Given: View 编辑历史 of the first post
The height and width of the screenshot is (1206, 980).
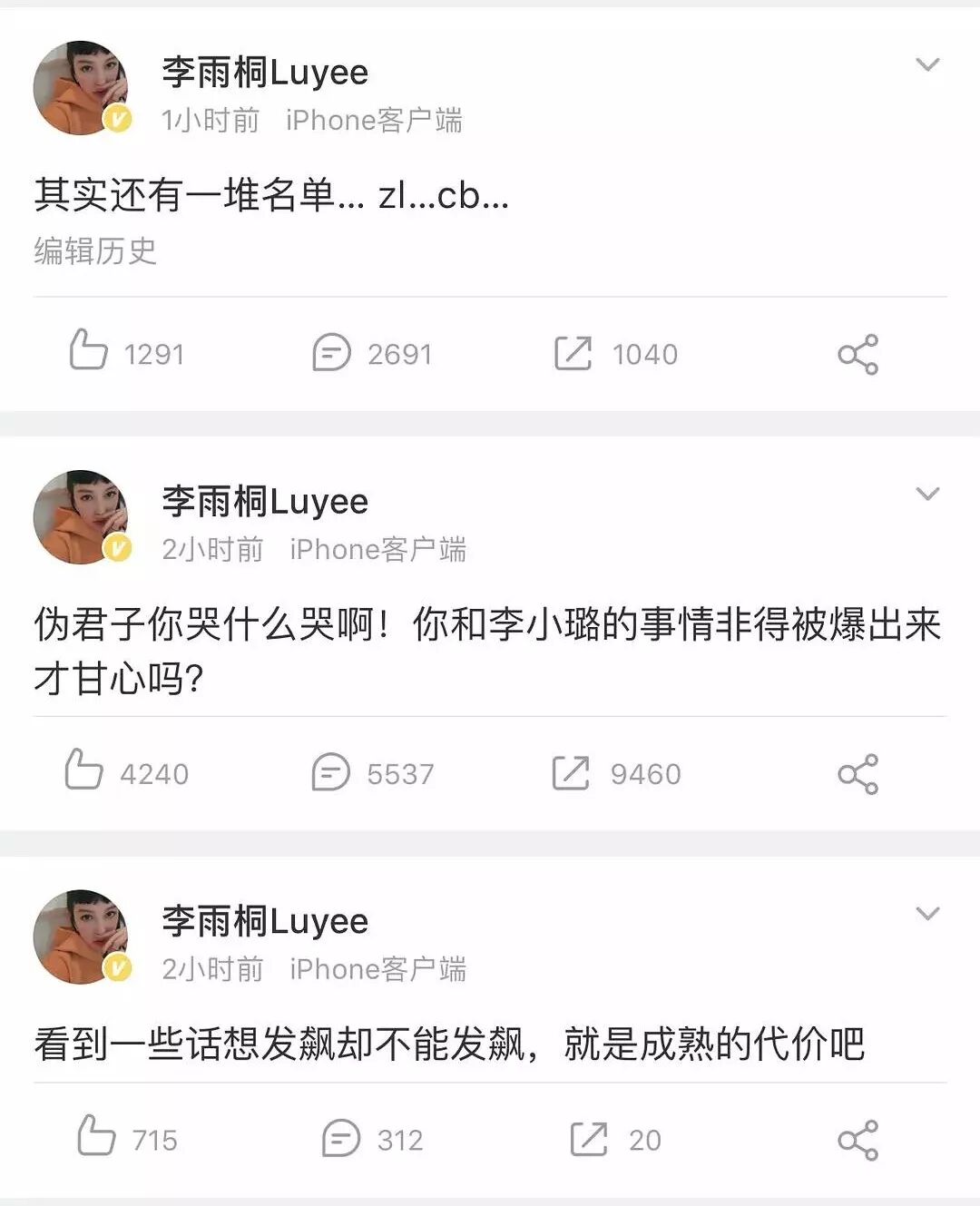Looking at the screenshot, I should (95, 251).
